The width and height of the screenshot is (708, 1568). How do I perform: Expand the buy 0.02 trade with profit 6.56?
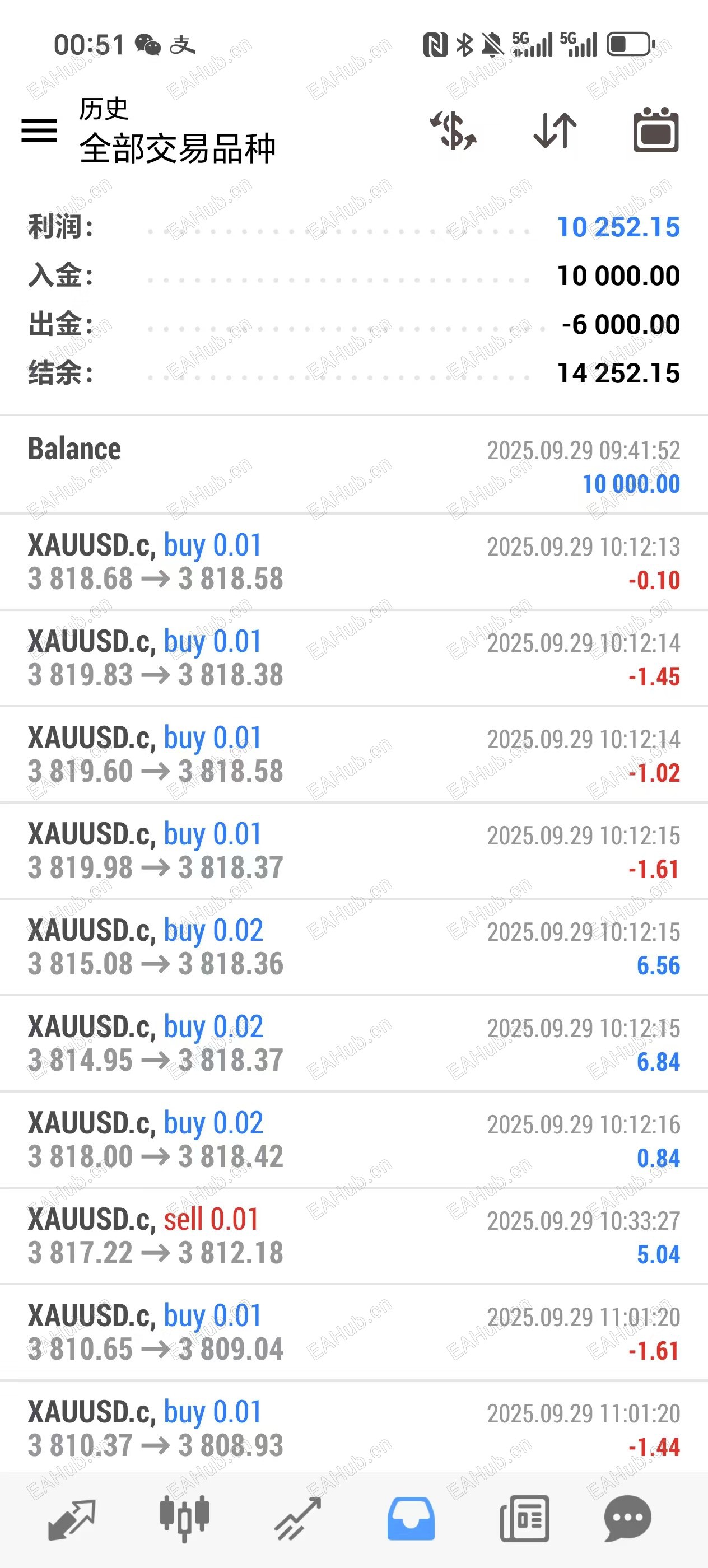pyautogui.click(x=353, y=947)
